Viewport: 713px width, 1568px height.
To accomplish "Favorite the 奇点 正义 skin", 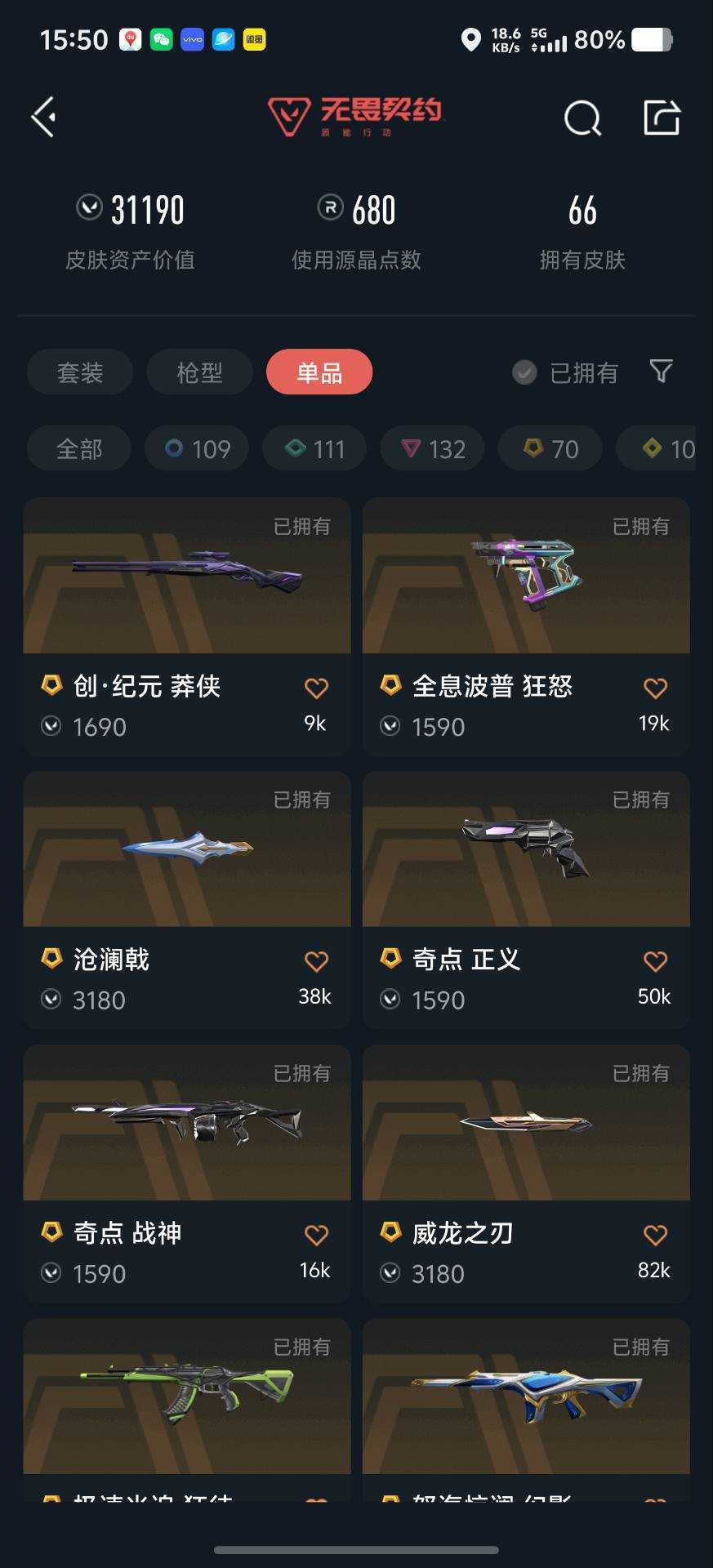I will tap(655, 961).
